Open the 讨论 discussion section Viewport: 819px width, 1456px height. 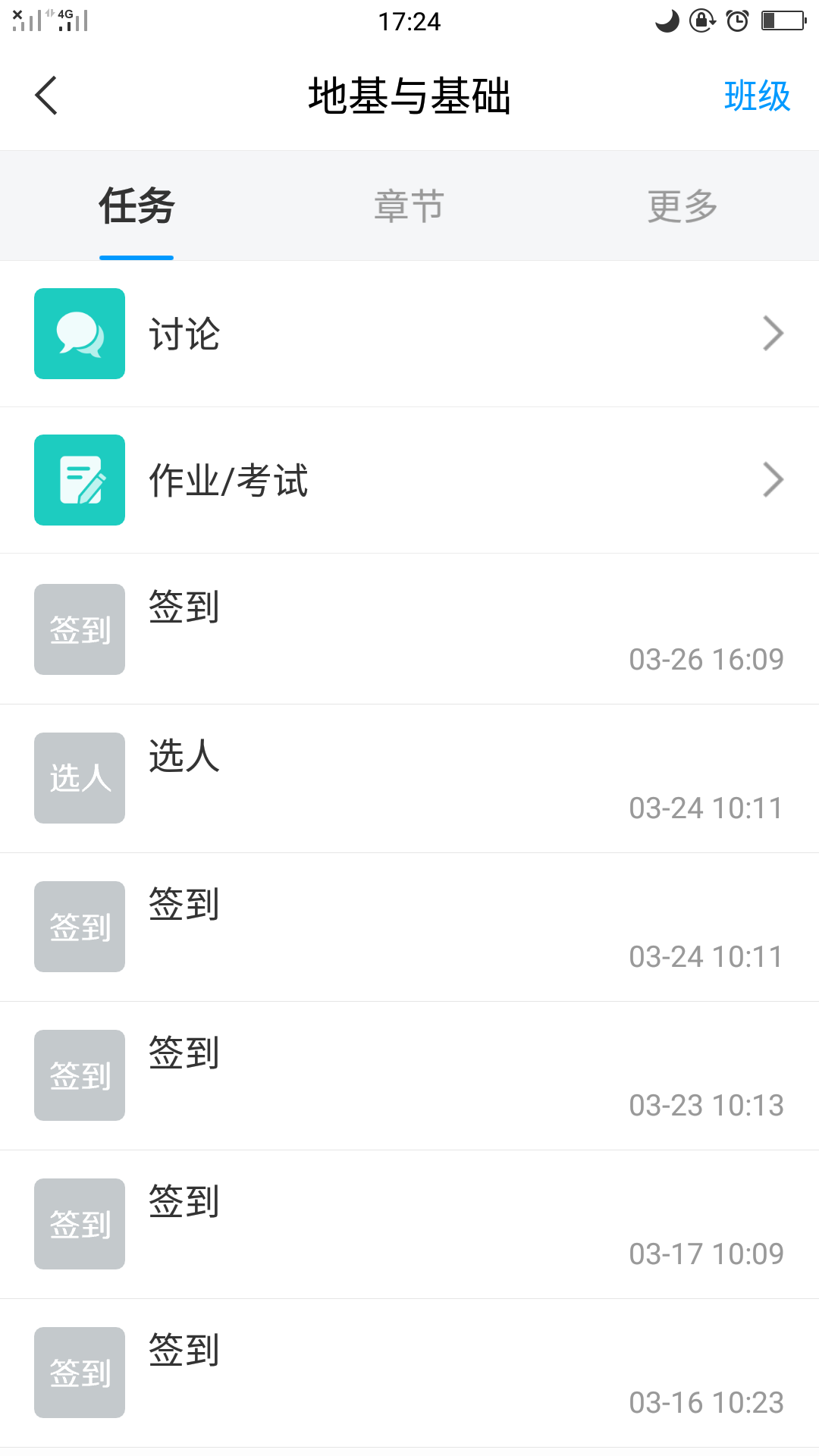coord(409,334)
